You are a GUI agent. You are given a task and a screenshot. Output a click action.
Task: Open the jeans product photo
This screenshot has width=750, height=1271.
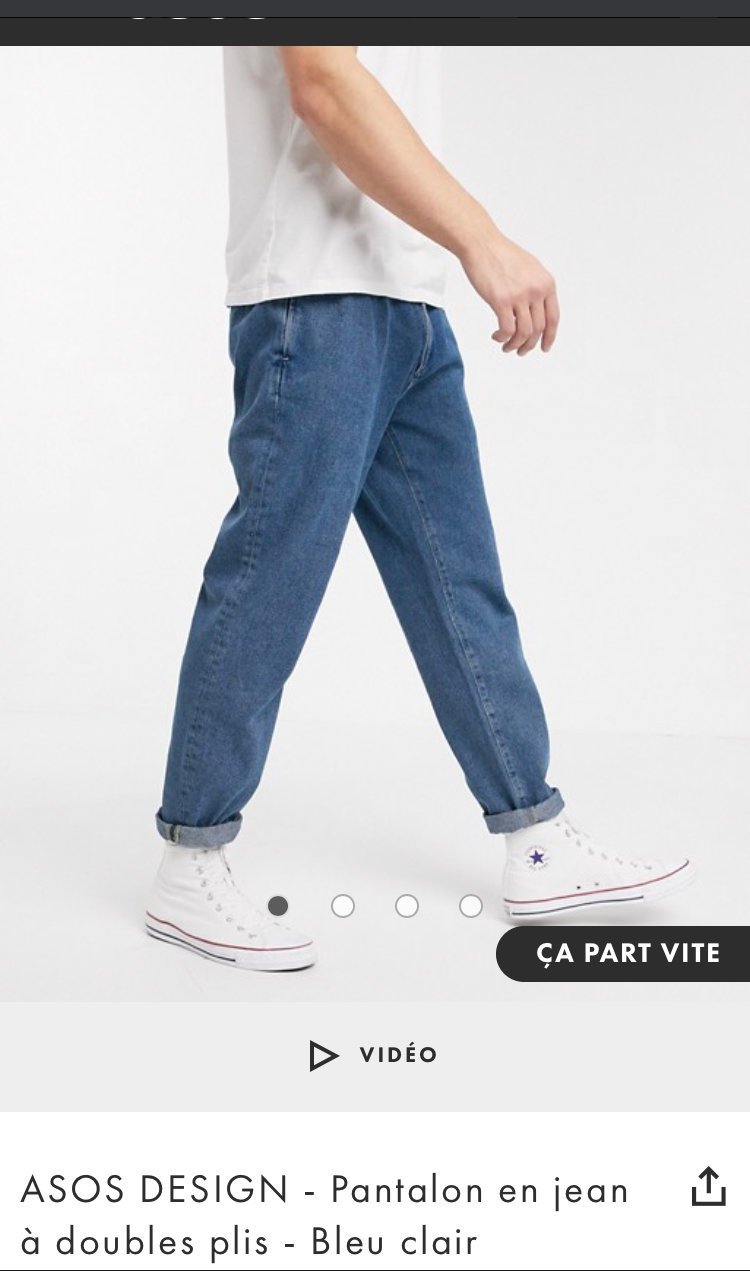pos(375,523)
